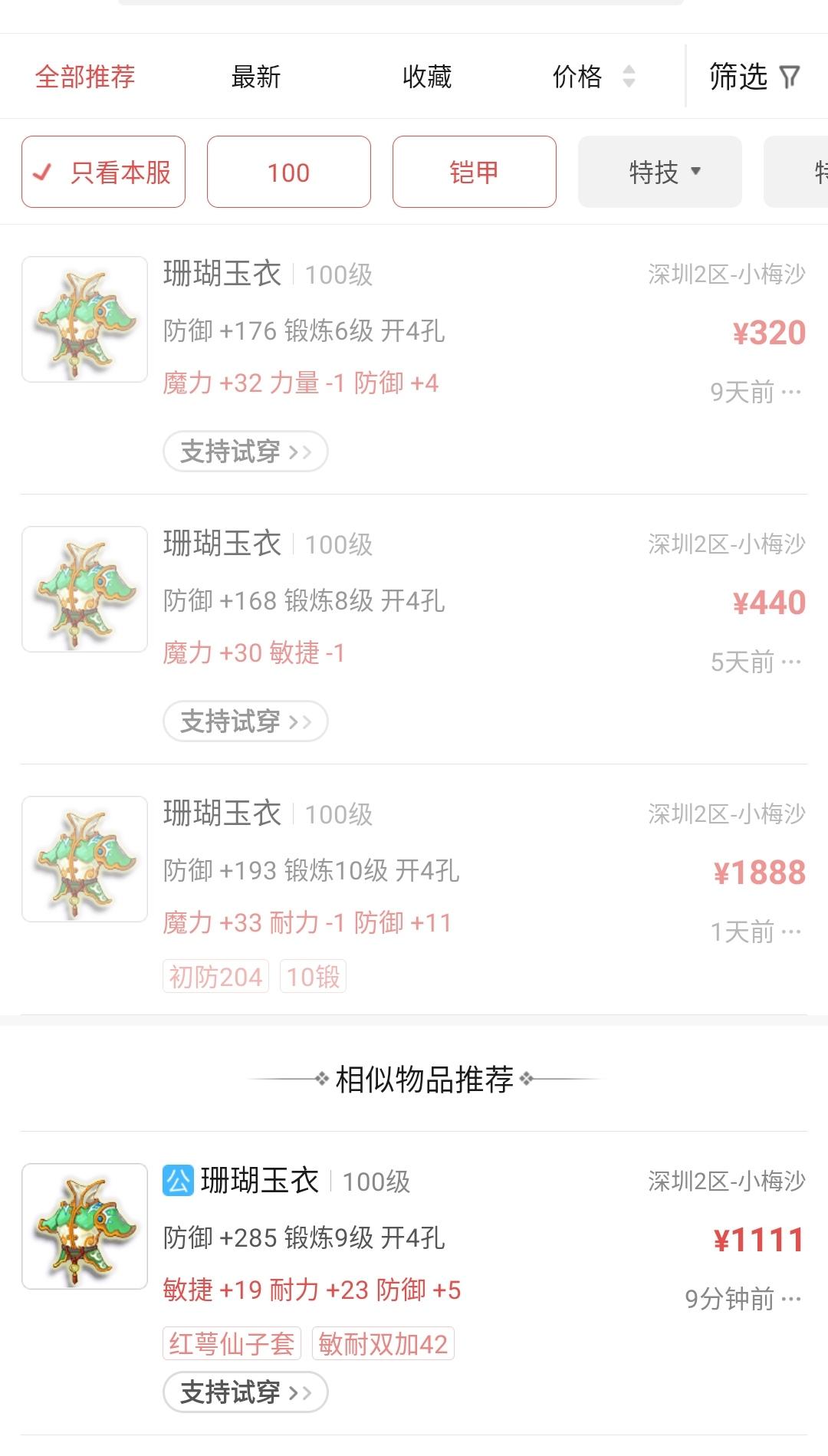The image size is (828, 1456).
Task: Open more options for the 9分钟前 listing
Action: [791, 1300]
